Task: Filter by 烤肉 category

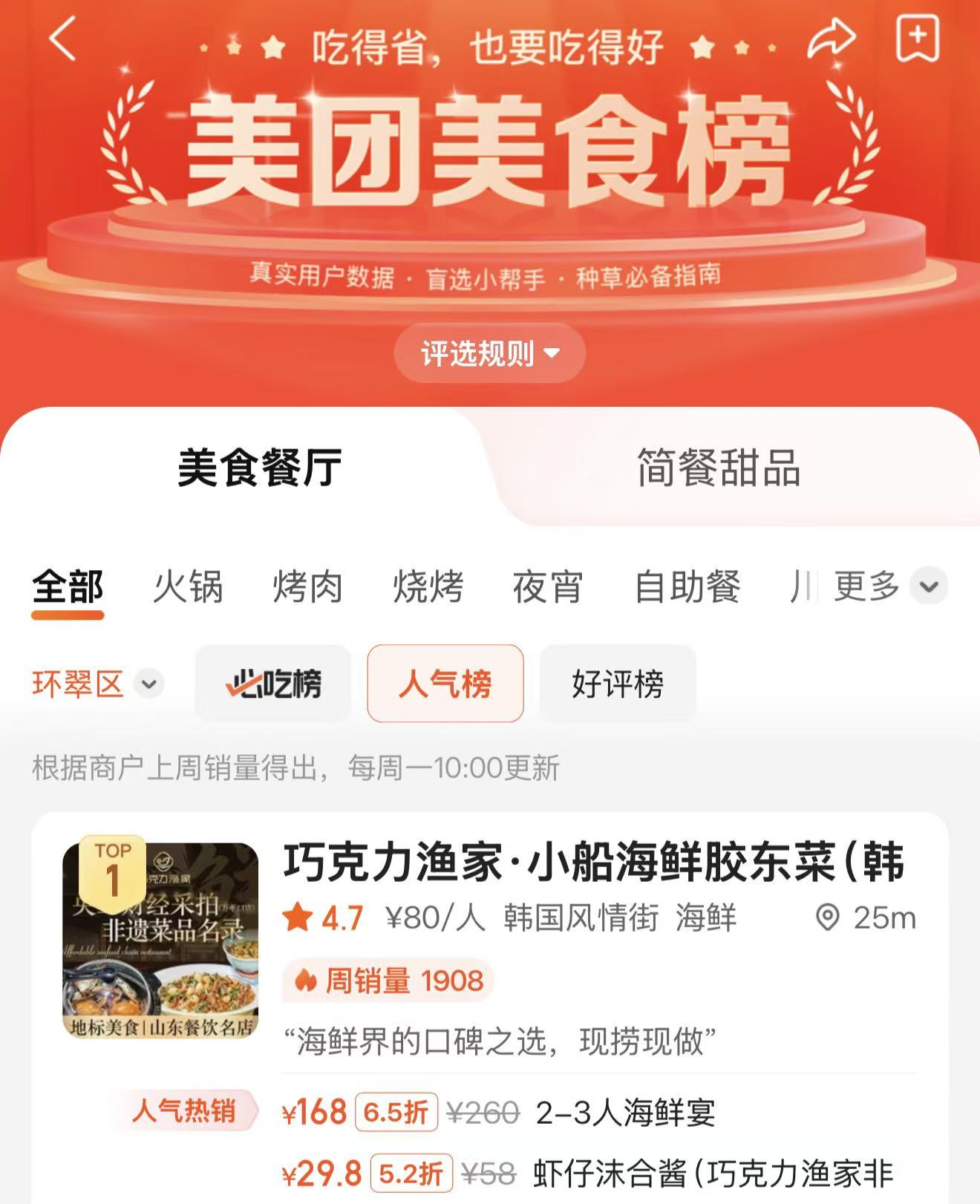Action: [308, 587]
